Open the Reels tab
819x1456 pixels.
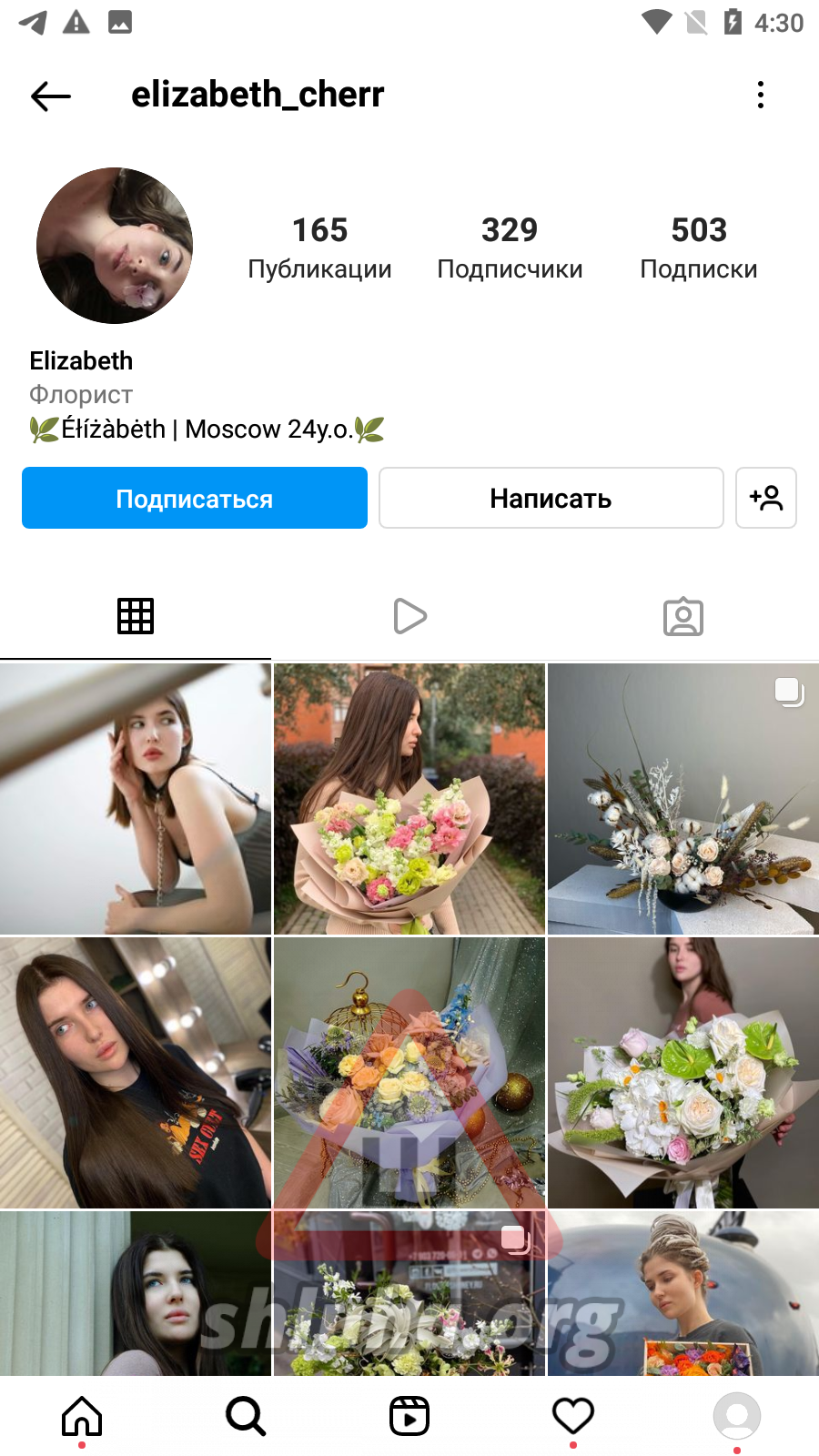409,1416
